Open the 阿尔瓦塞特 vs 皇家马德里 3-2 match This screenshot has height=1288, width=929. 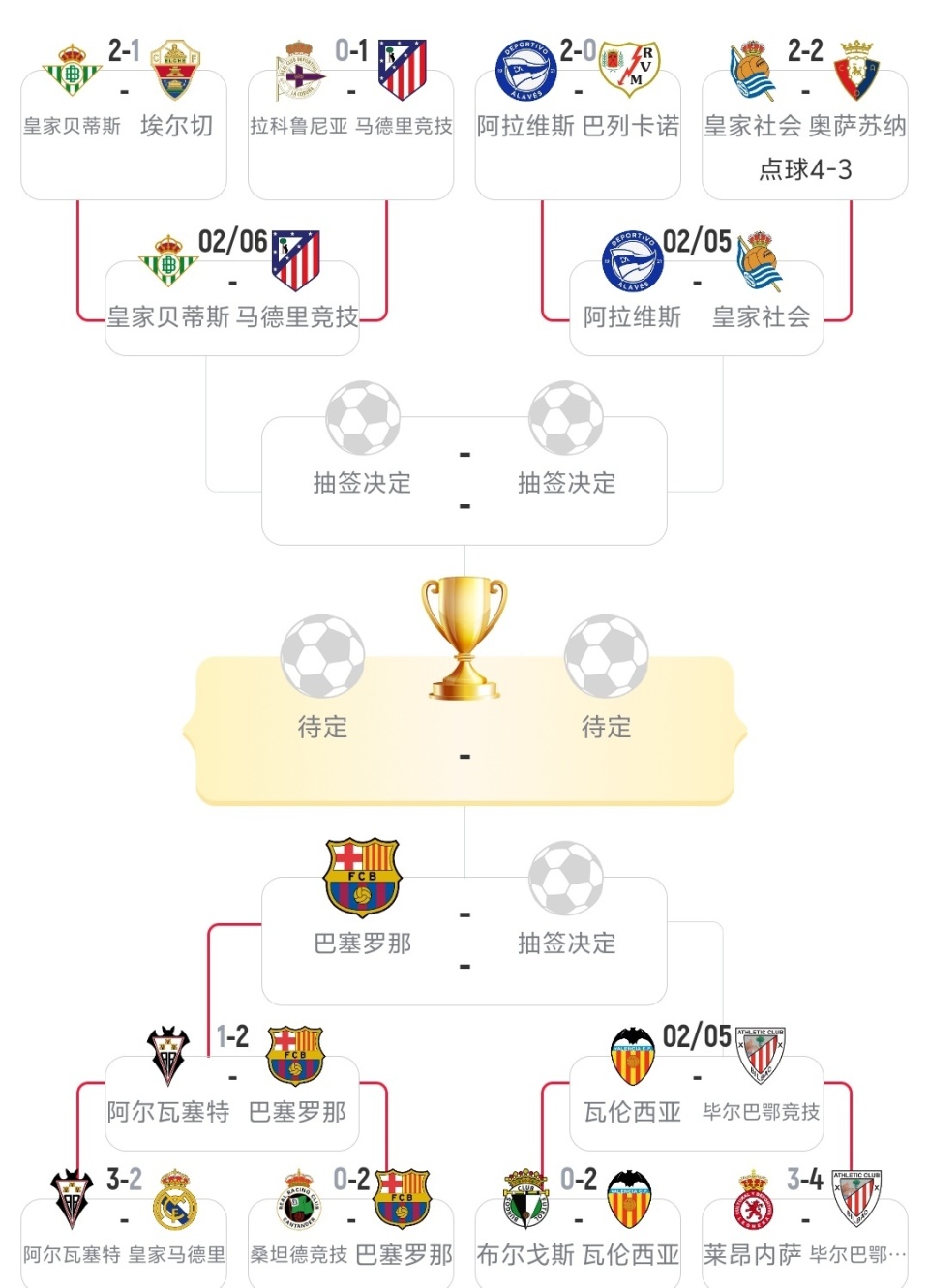124,1243
